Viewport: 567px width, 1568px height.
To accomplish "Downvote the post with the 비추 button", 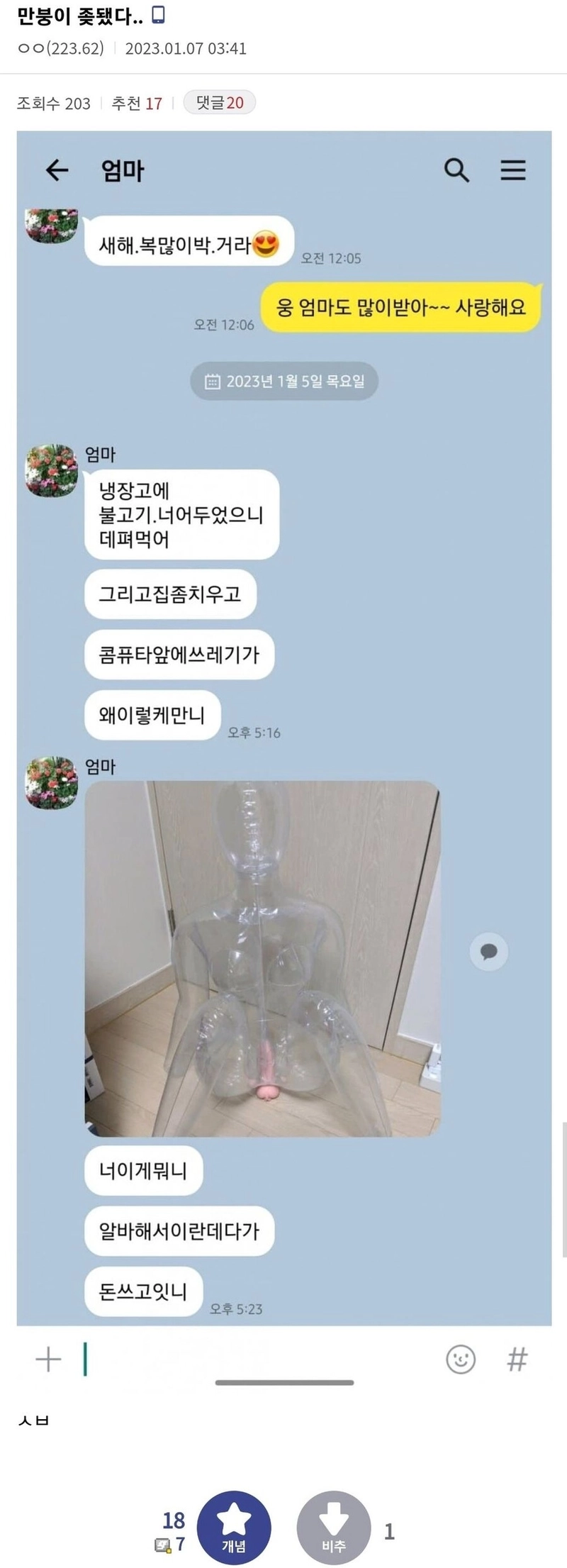I will pos(333,1530).
